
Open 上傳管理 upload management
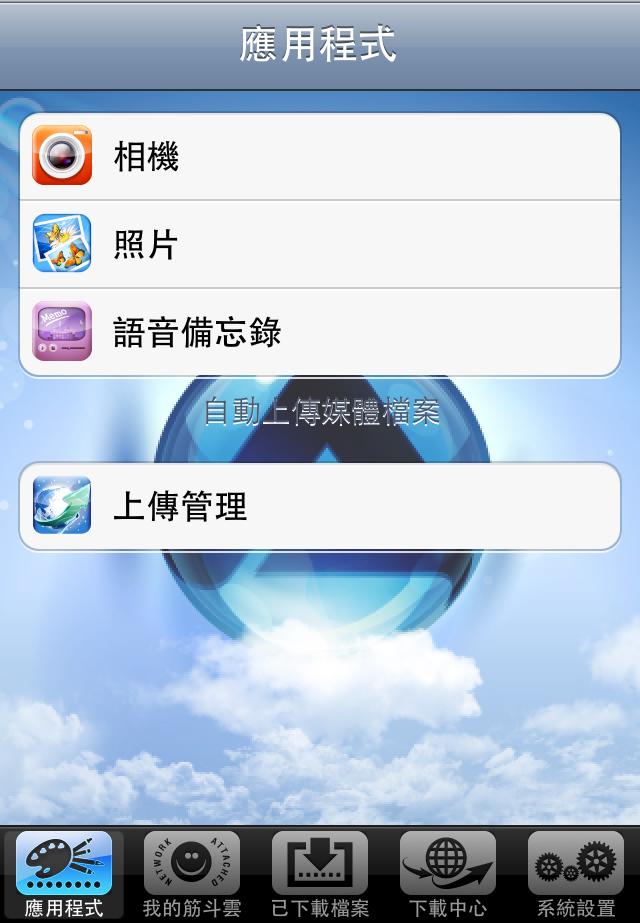pyautogui.click(x=320, y=506)
